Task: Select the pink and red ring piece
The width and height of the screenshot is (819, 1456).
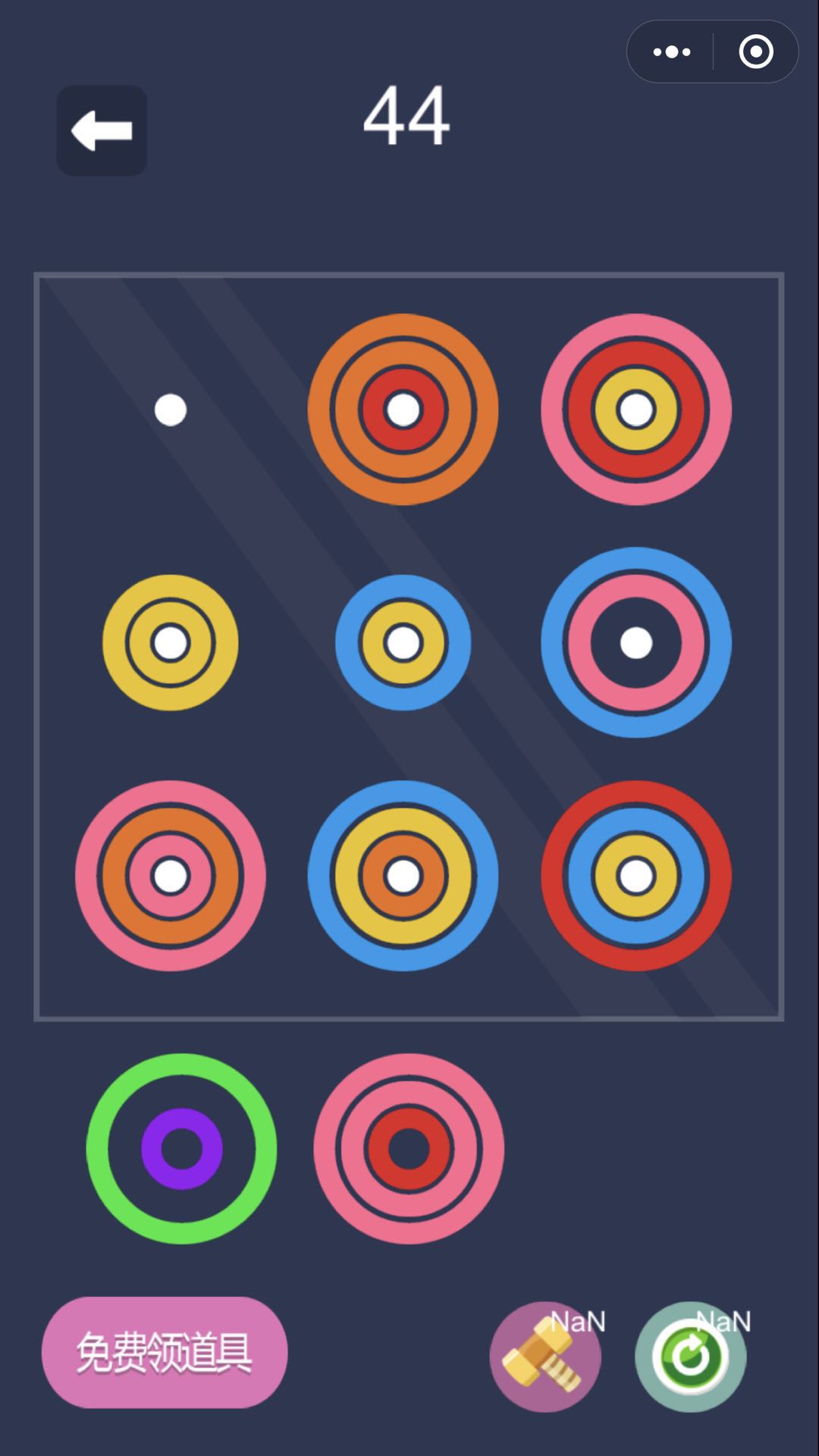Action: [409, 1149]
